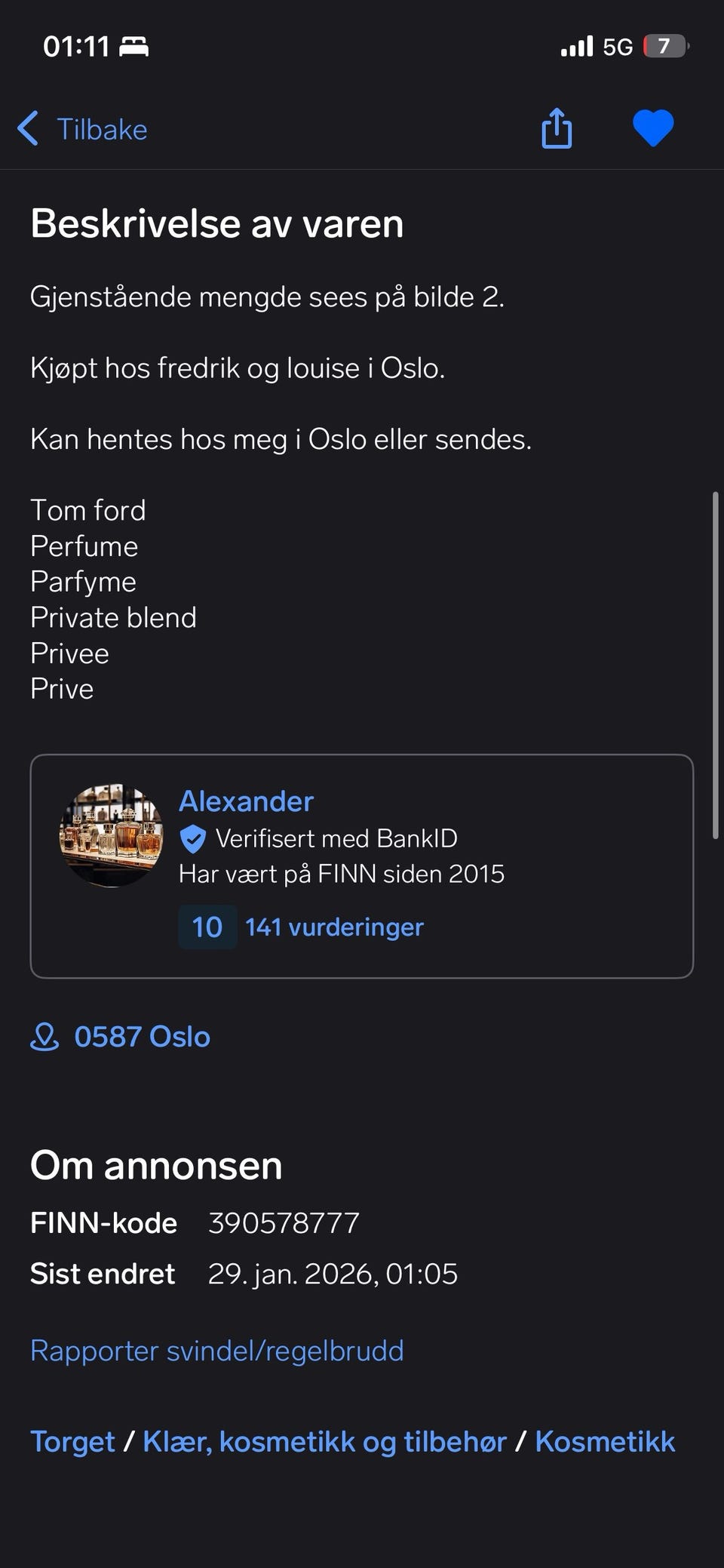Image resolution: width=724 pixels, height=1568 pixels.
Task: Toggle the favorite heart off for this ad
Action: click(x=653, y=128)
